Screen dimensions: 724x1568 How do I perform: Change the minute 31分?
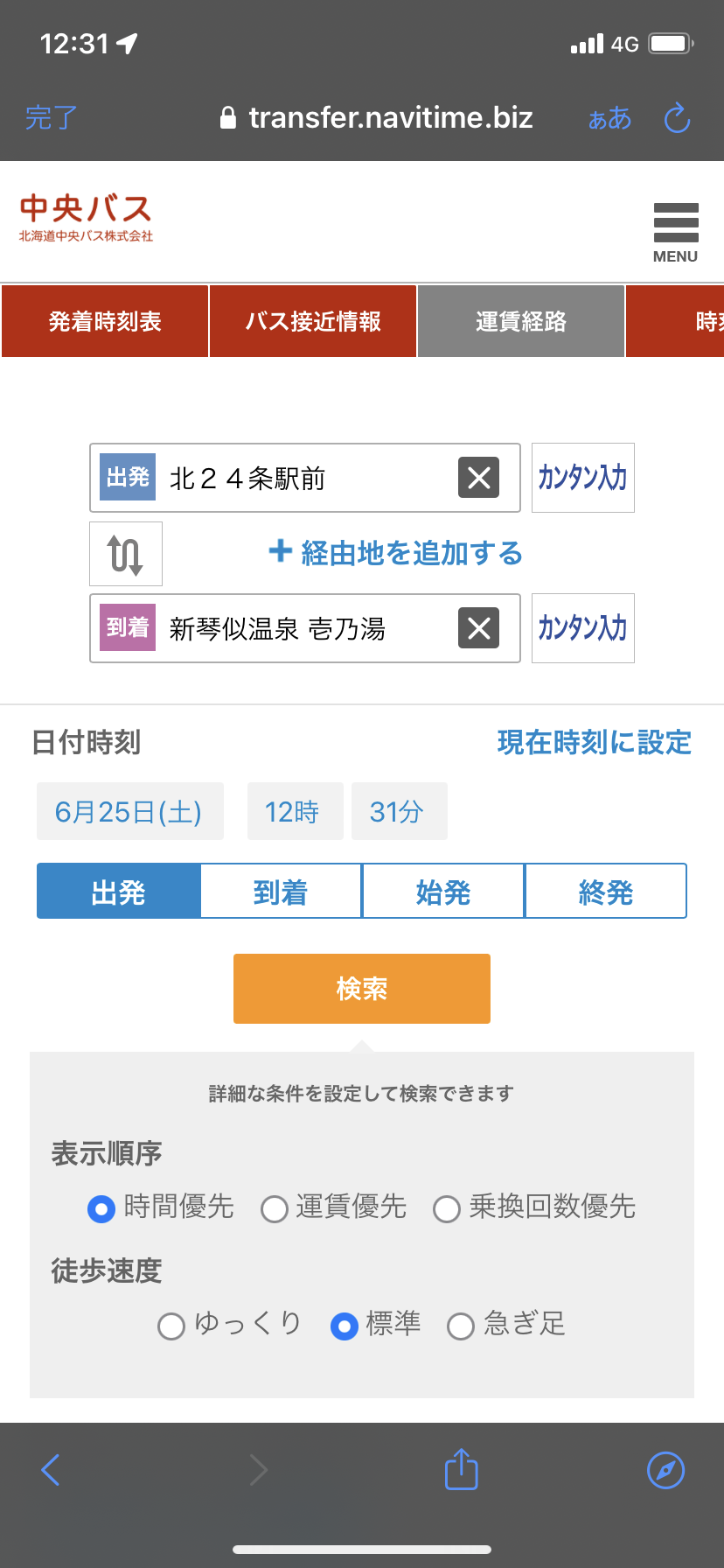[399, 811]
